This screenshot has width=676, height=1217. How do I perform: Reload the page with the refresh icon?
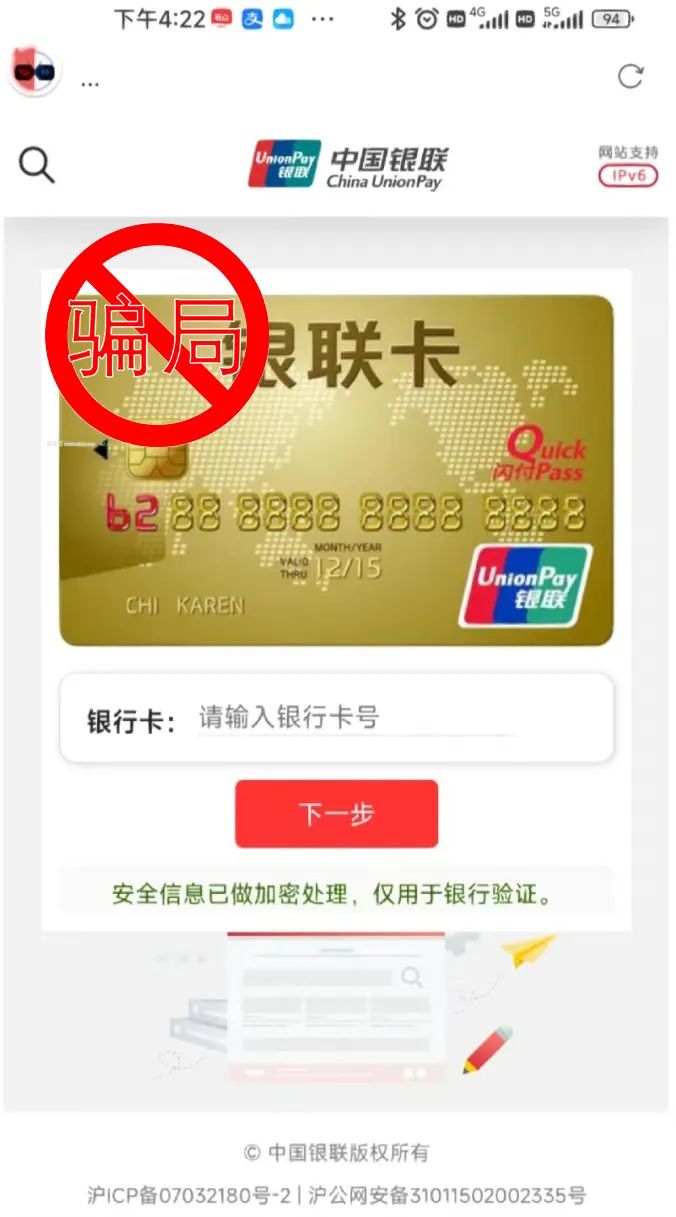tap(630, 76)
